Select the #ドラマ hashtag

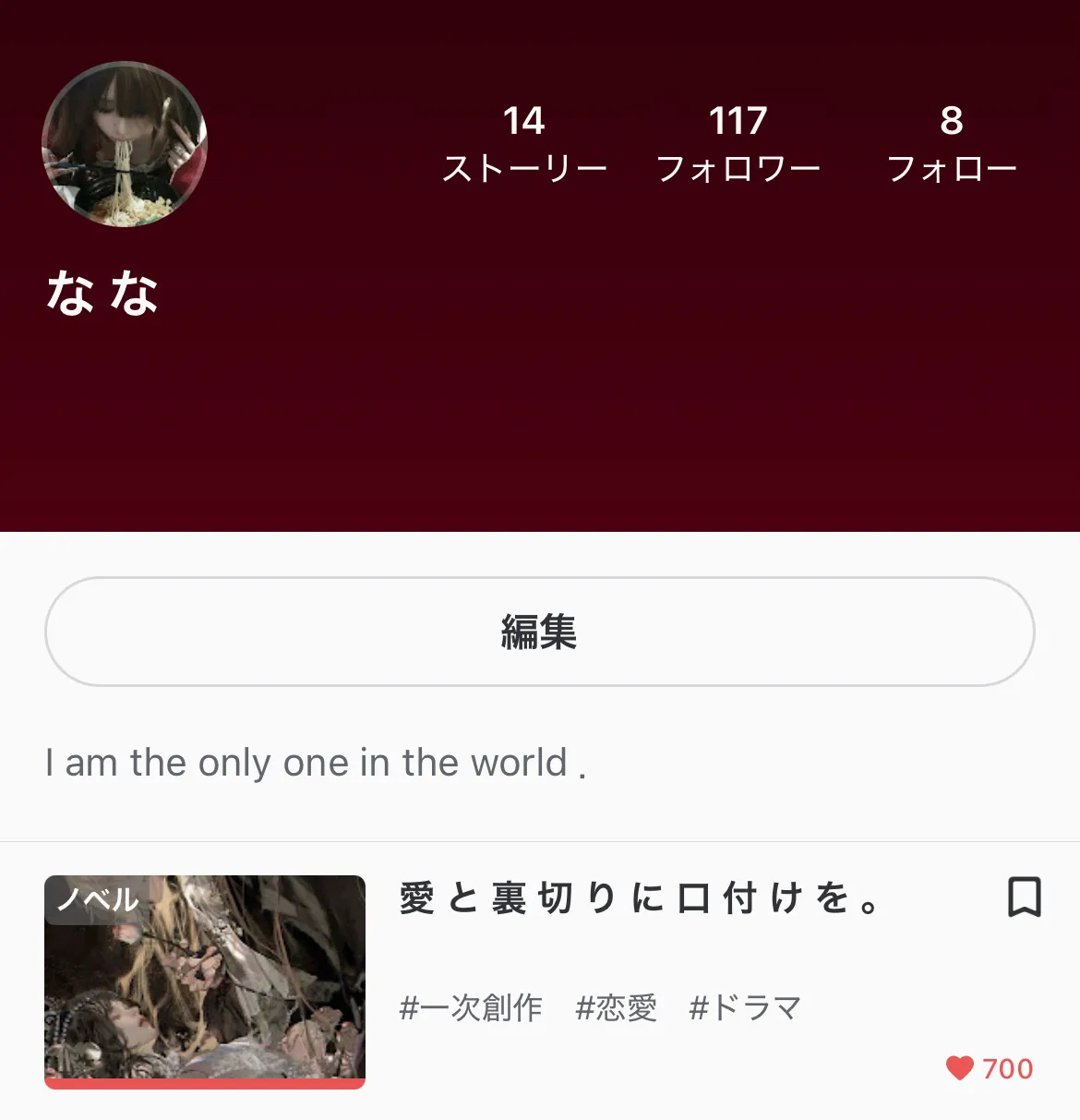tap(745, 1007)
